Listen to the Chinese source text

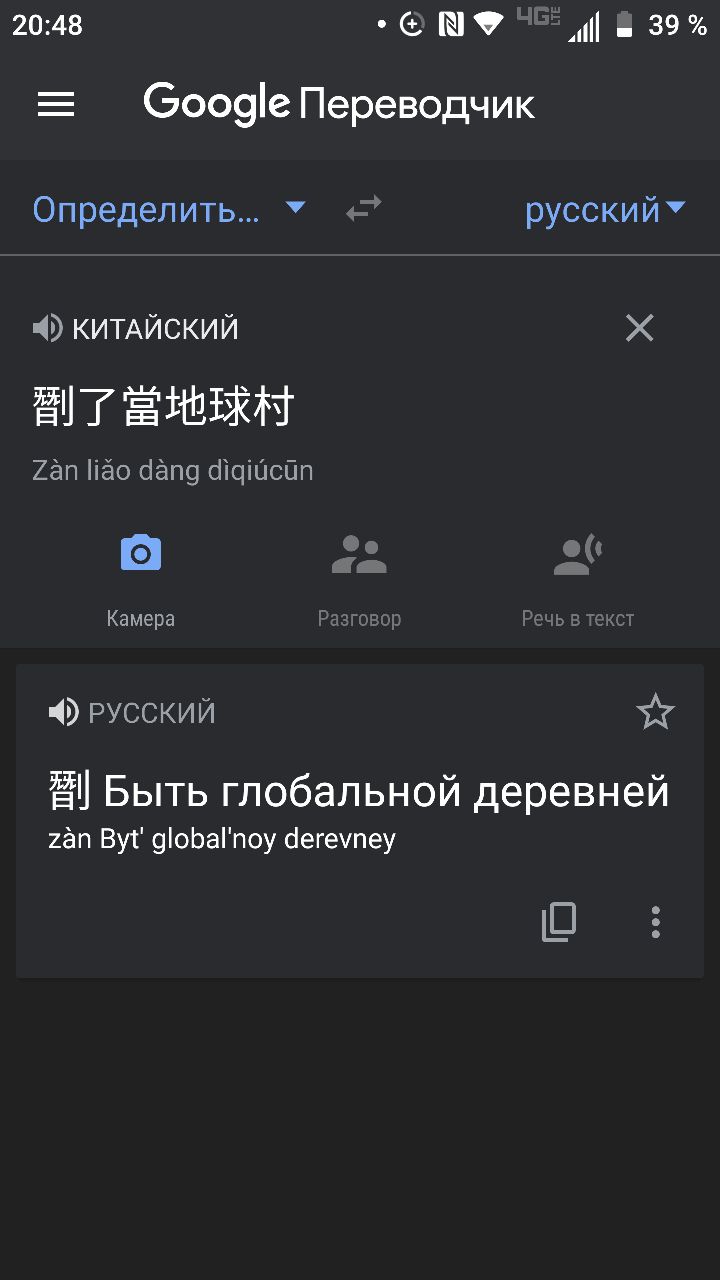[47, 328]
